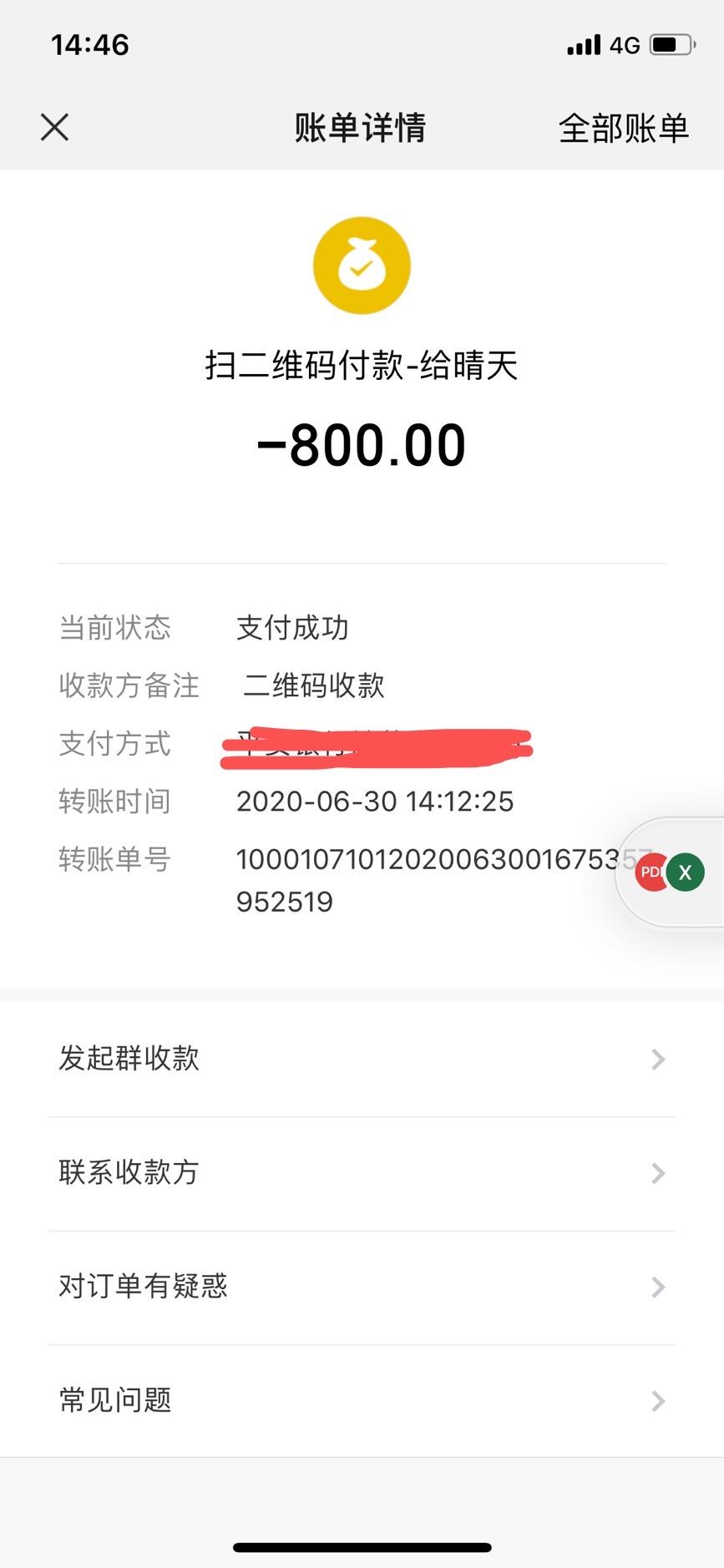Open 对订单有疑惑 help option

point(362,1287)
